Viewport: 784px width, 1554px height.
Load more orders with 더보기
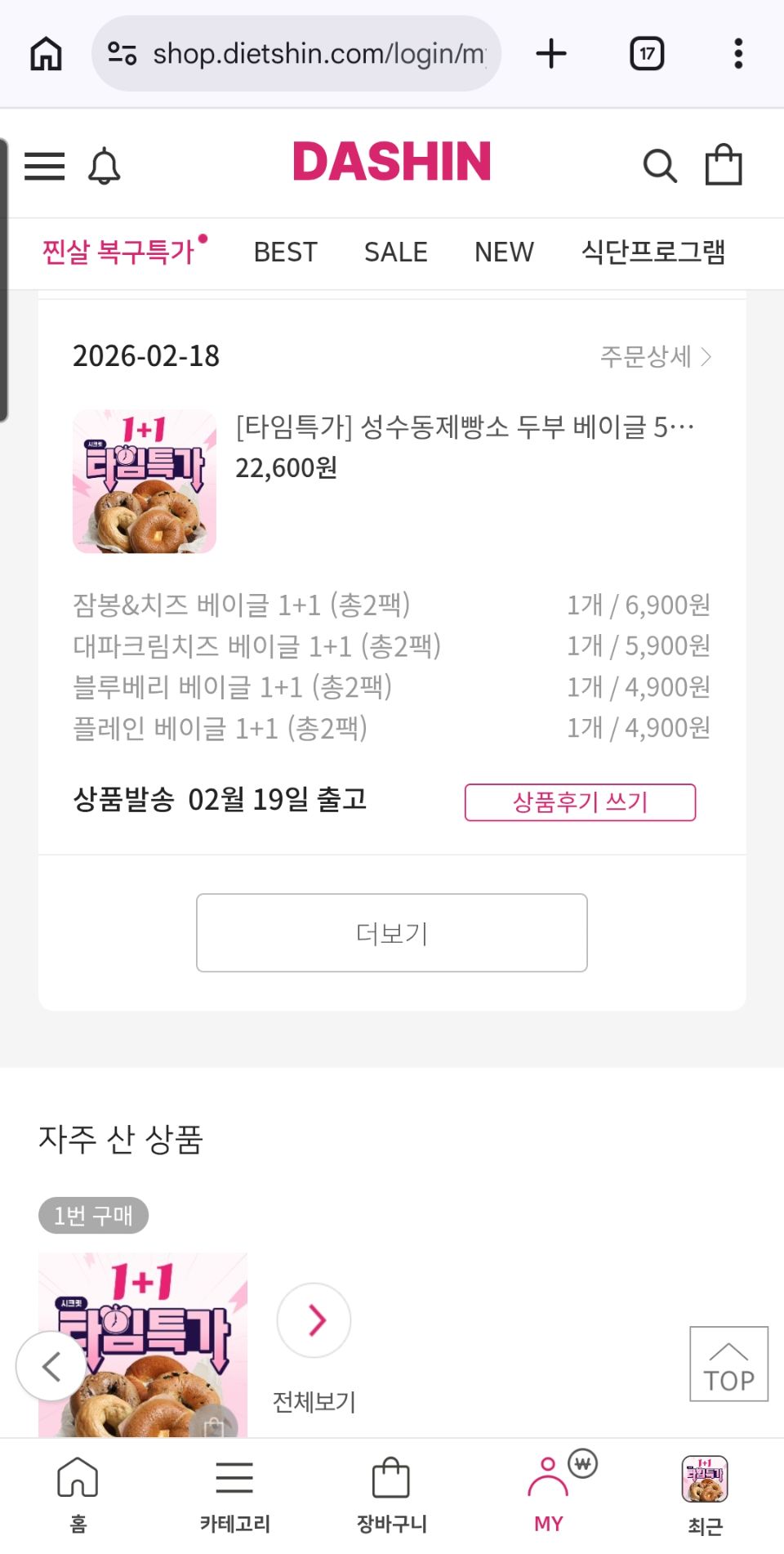pos(392,933)
